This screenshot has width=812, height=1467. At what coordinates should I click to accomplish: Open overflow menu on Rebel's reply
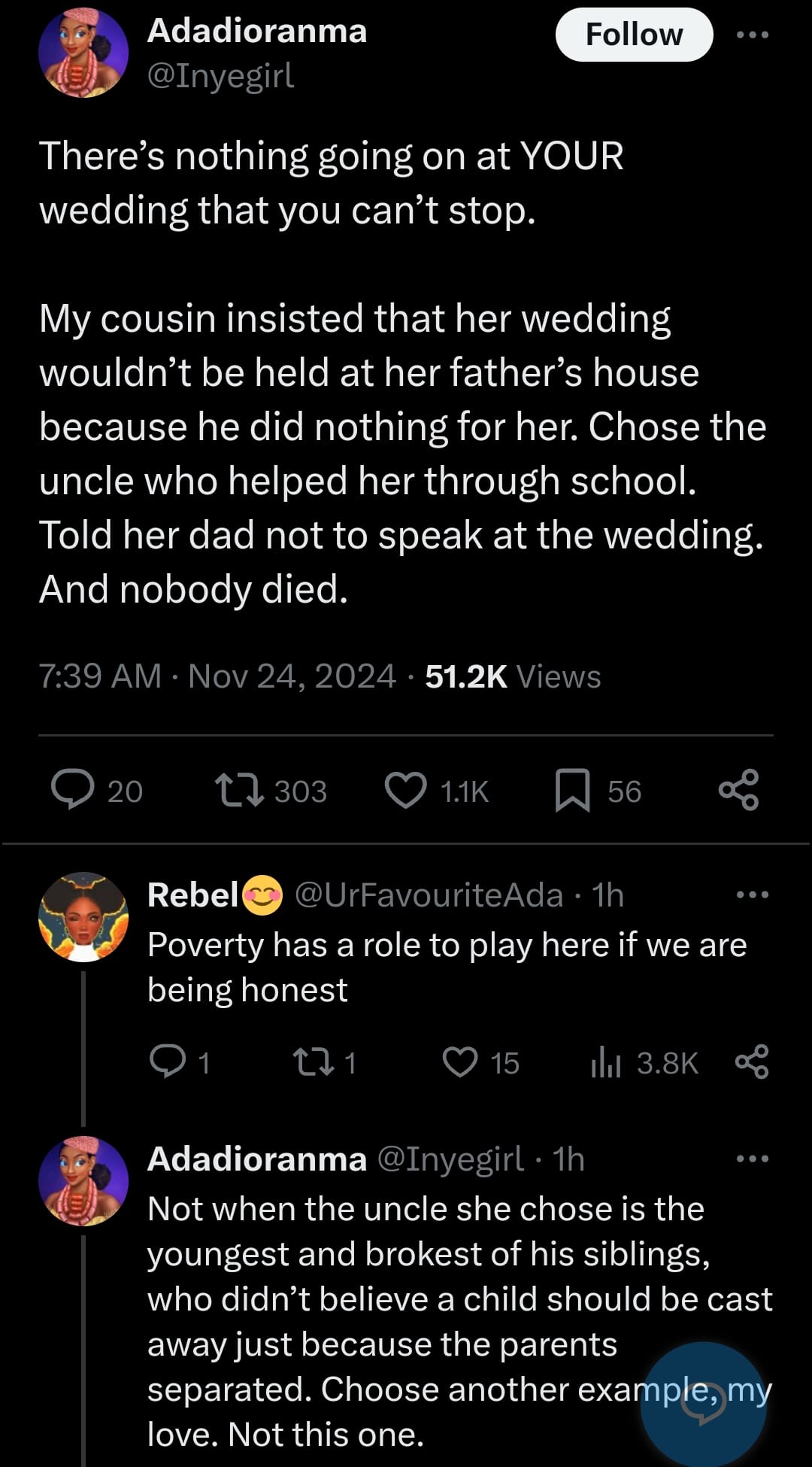pyautogui.click(x=753, y=895)
